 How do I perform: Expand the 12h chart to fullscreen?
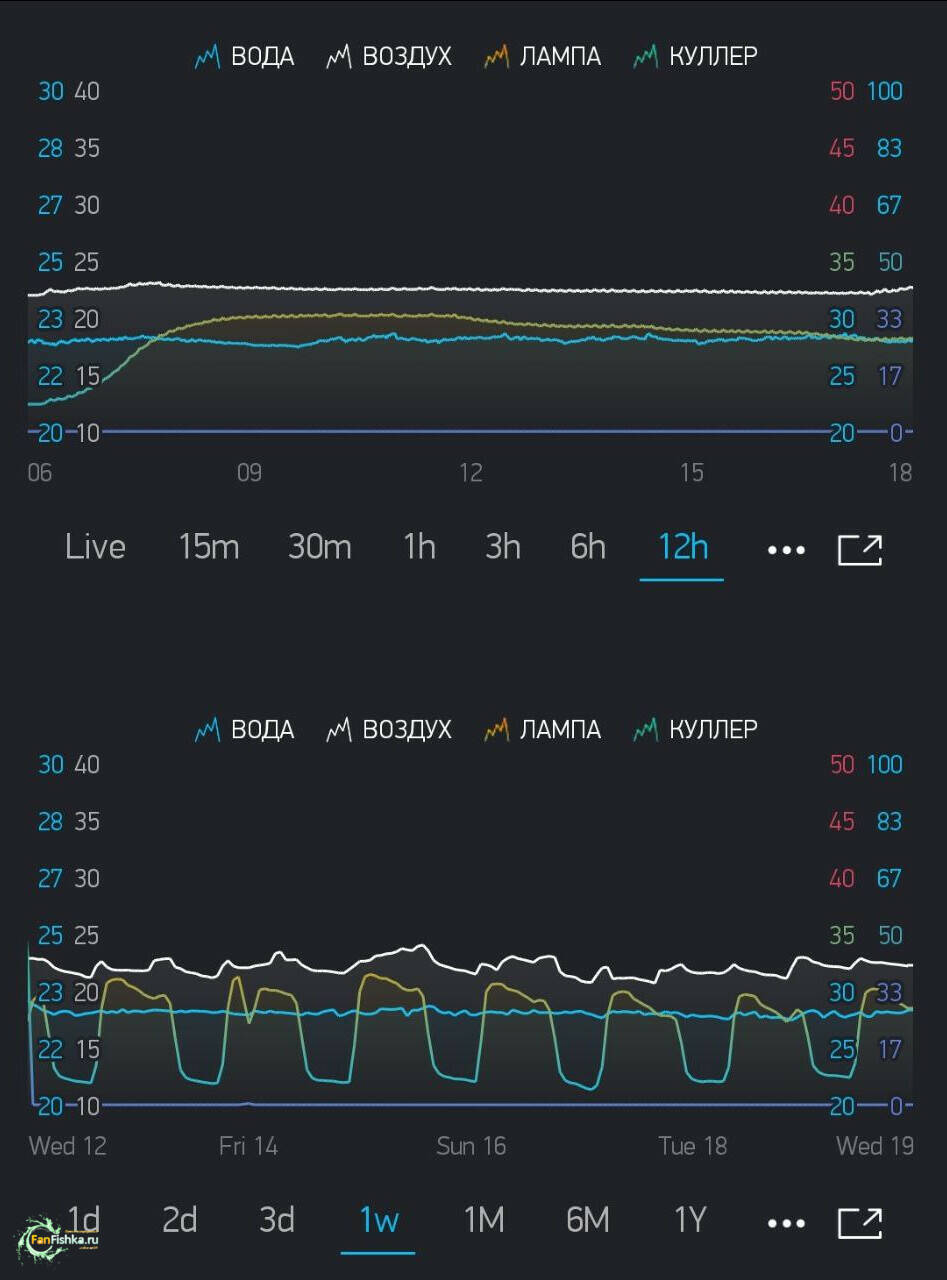point(859,550)
